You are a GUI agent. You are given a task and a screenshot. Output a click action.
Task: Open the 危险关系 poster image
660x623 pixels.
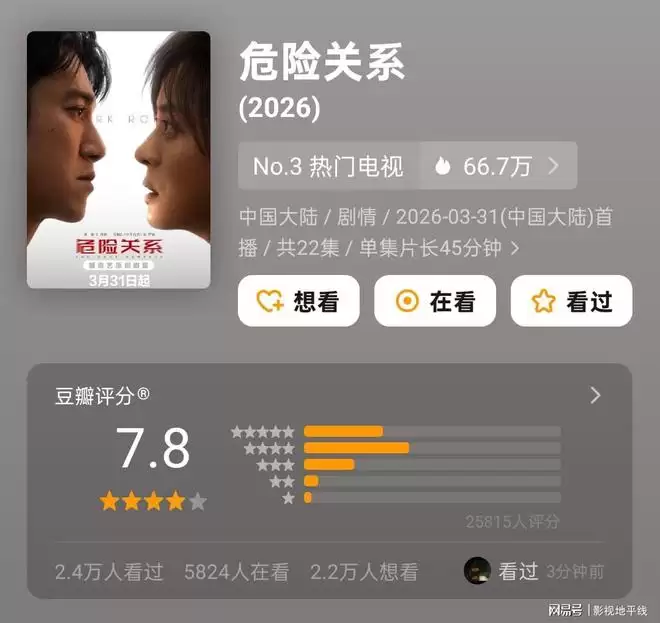[x=118, y=160]
